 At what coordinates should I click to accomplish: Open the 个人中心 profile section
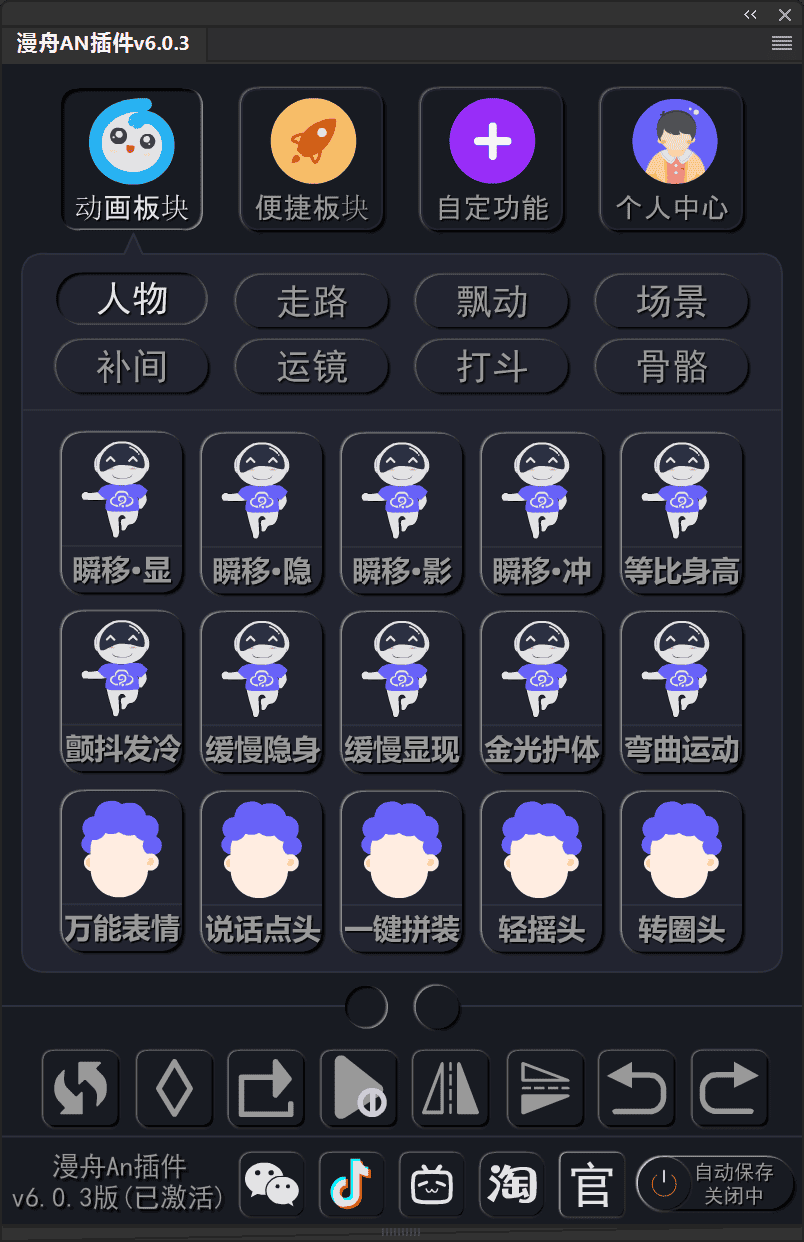[x=671, y=158]
